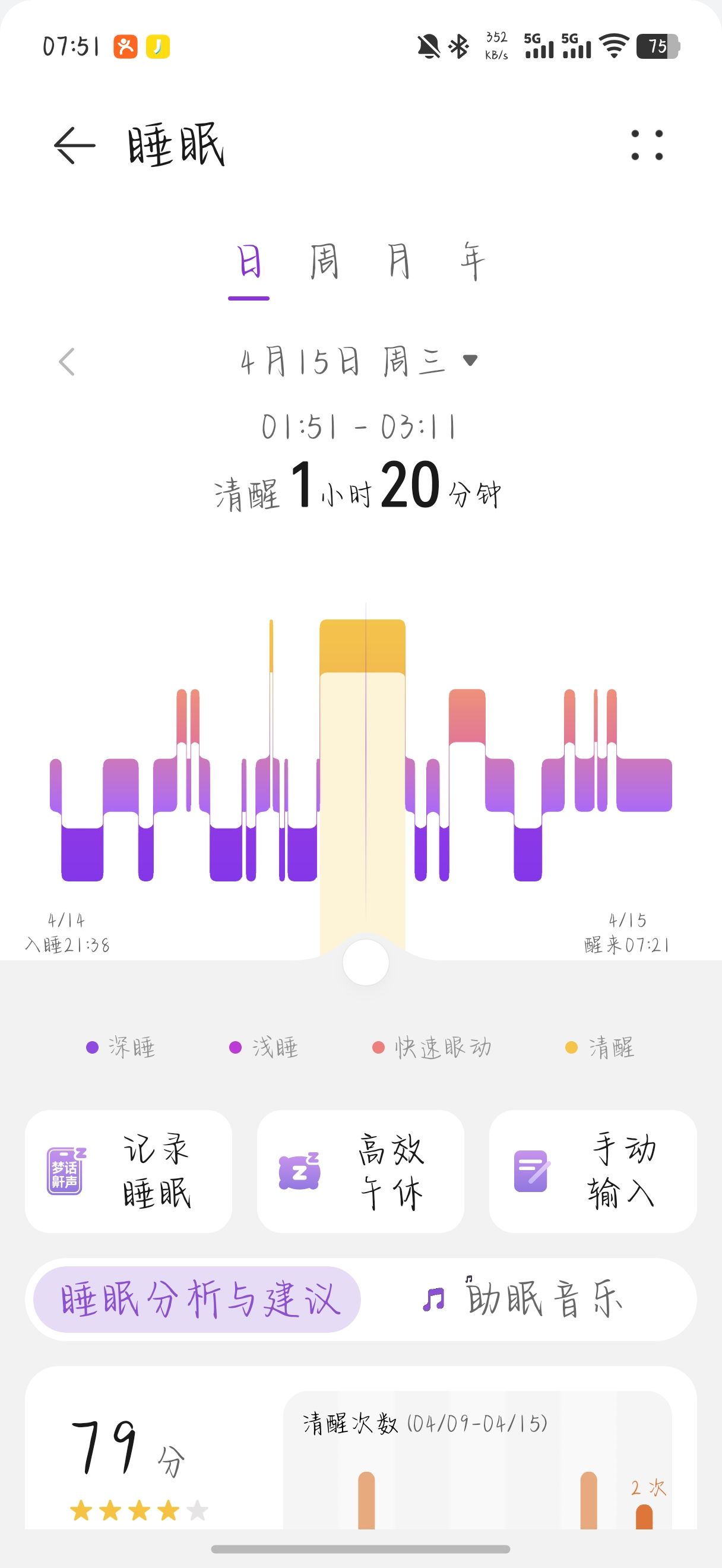Open 记录睡眠 sleep recording

click(128, 1171)
